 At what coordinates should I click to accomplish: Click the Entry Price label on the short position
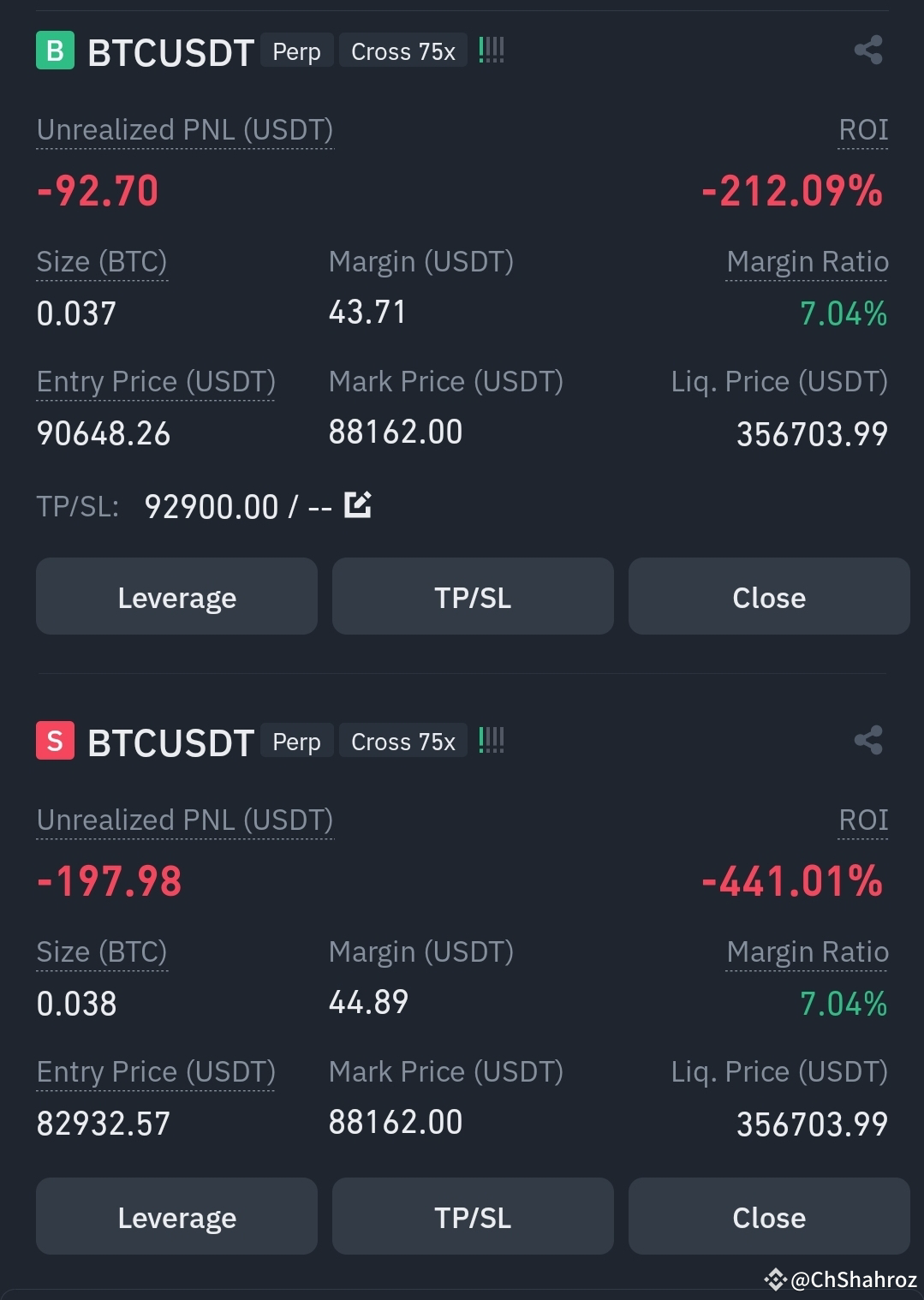(156, 1071)
